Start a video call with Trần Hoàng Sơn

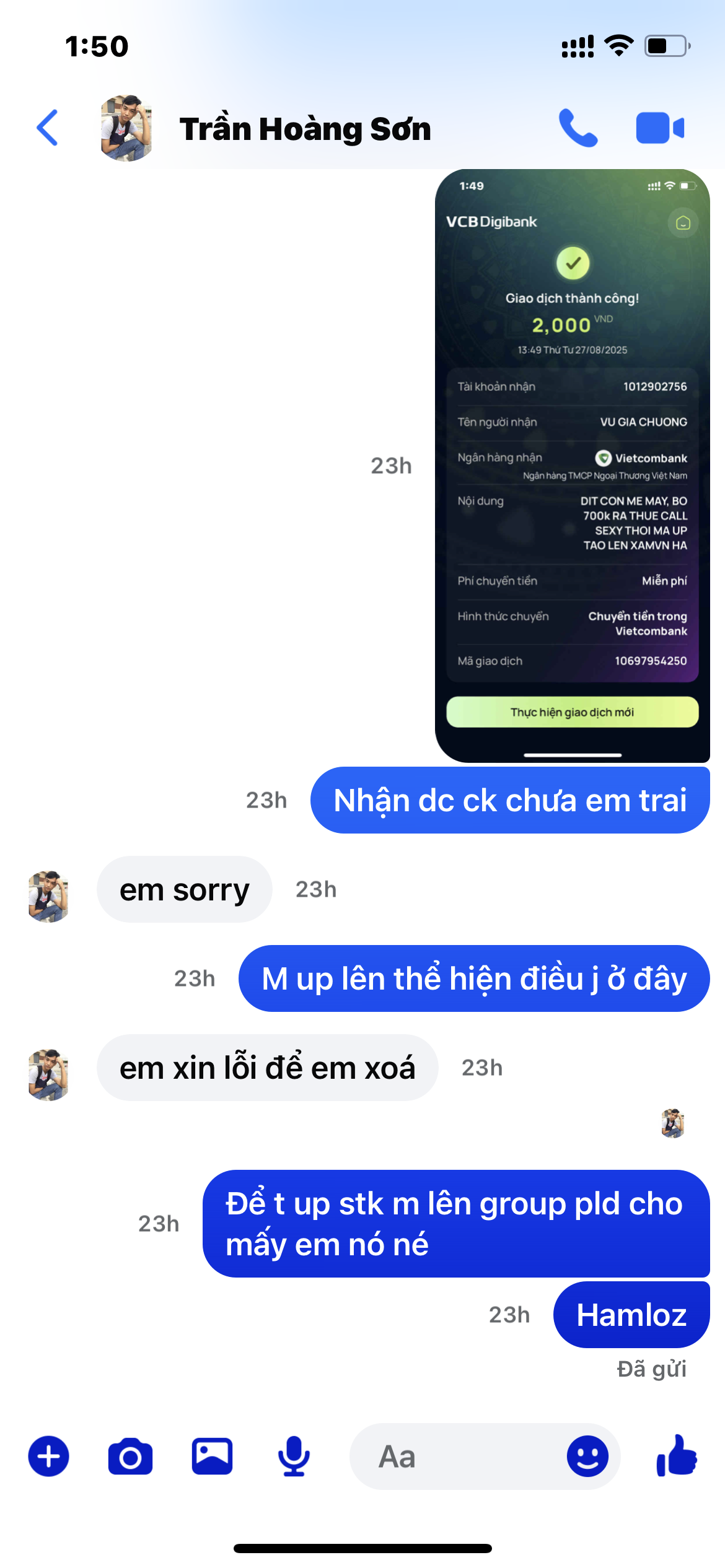click(660, 128)
